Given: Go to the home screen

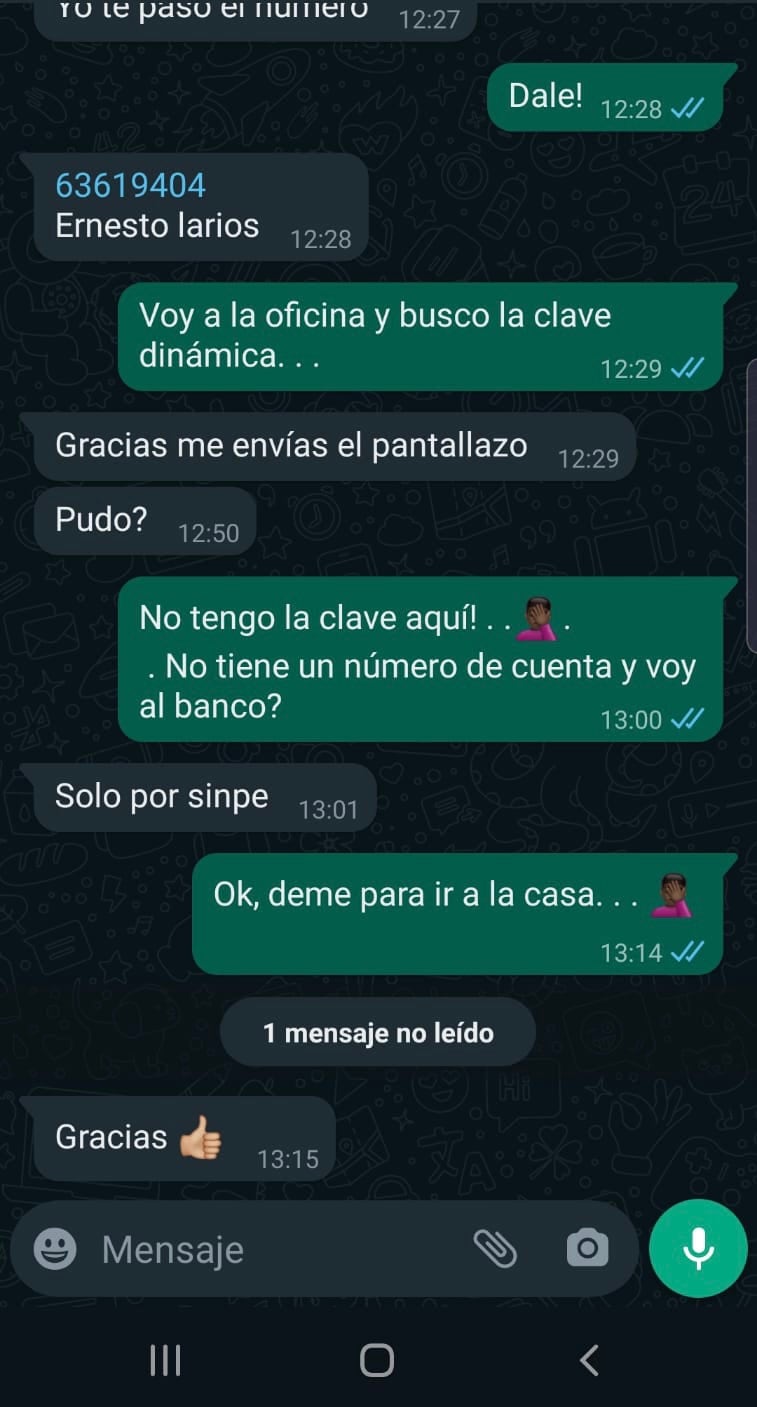Looking at the screenshot, I should tap(377, 1360).
